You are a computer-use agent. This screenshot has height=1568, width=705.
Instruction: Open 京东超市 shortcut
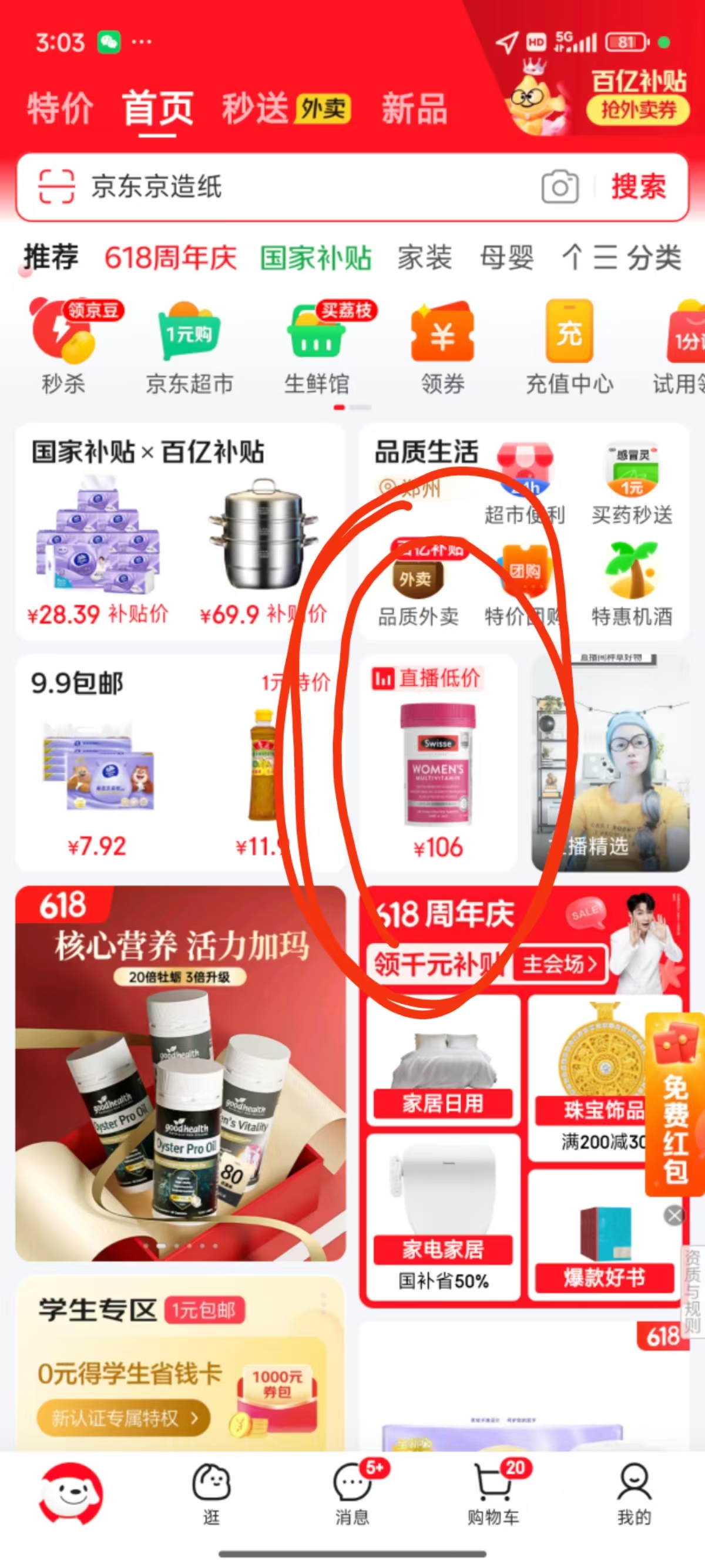(189, 347)
